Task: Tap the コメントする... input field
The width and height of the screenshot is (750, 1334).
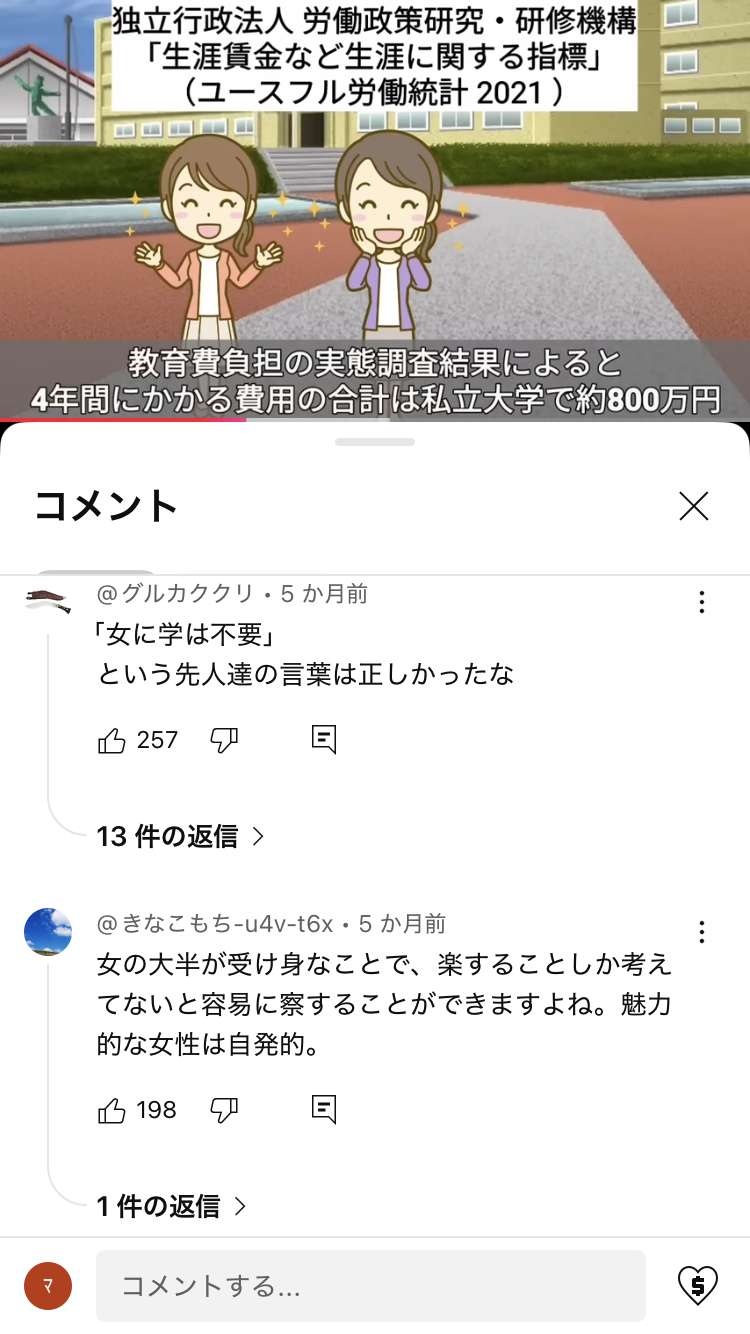Action: (370, 1286)
